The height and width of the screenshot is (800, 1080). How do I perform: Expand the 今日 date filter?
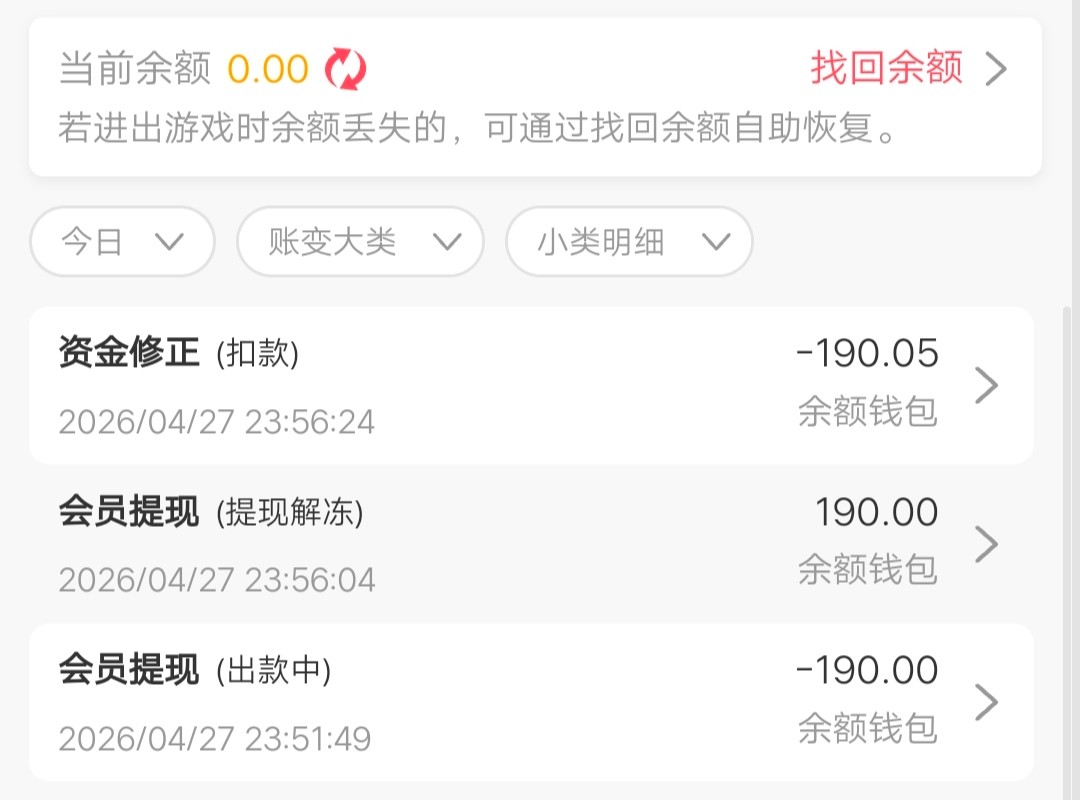pyautogui.click(x=122, y=242)
